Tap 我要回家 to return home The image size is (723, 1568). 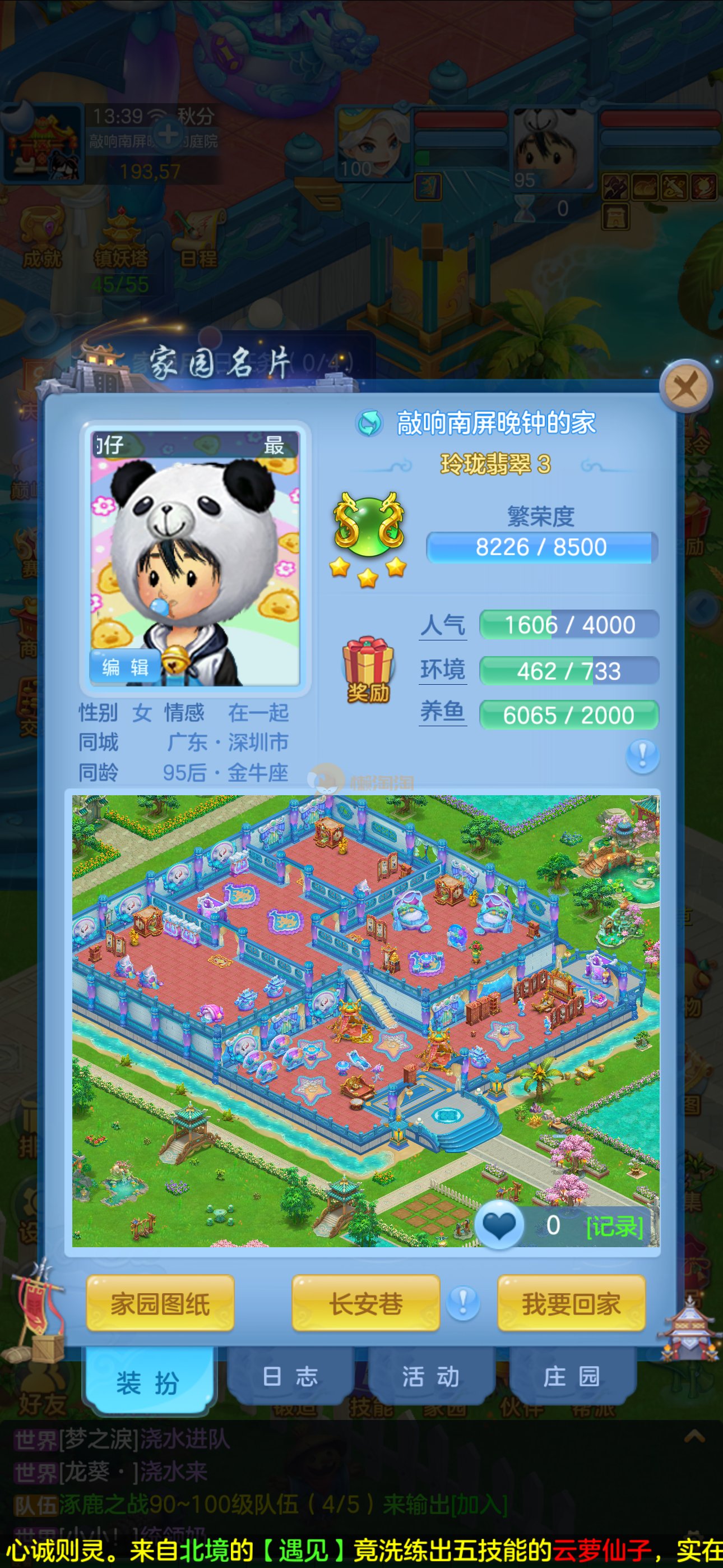click(571, 1304)
